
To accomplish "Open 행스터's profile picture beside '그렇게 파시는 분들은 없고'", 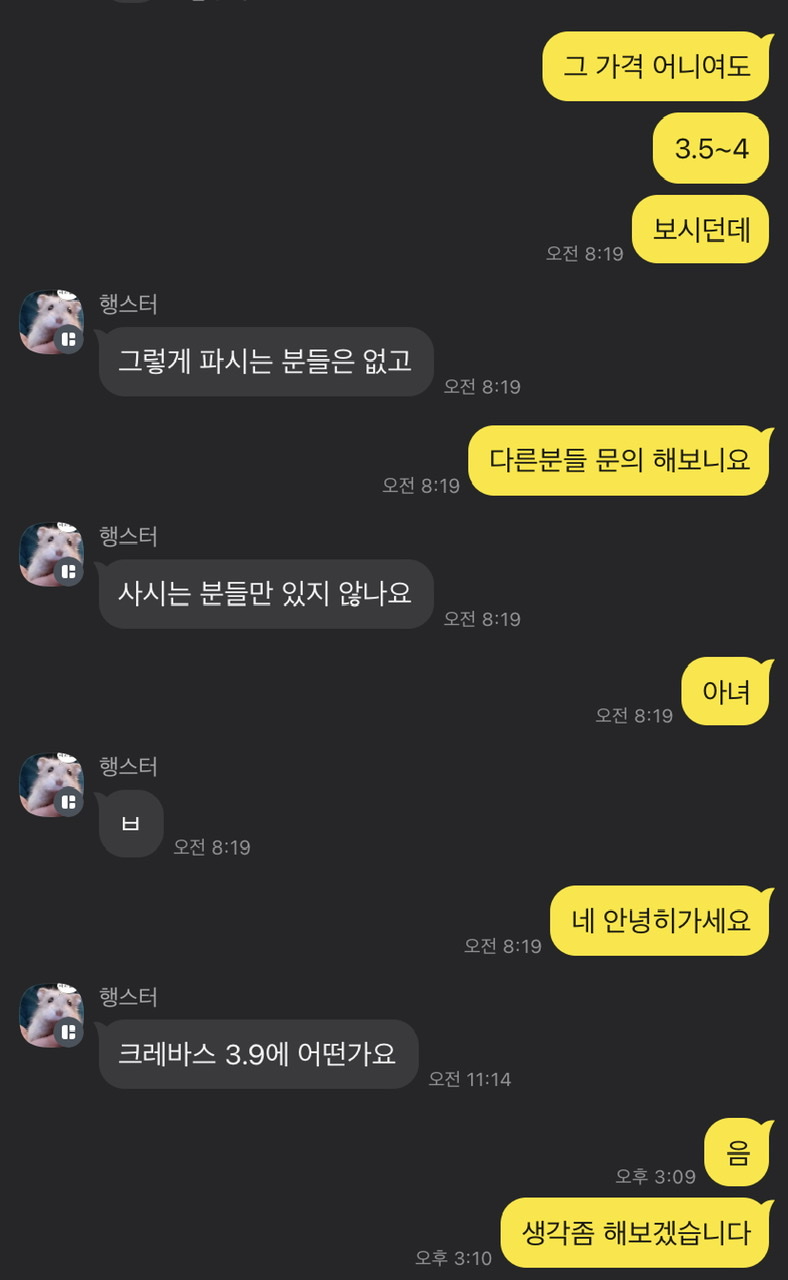I will [x=50, y=322].
